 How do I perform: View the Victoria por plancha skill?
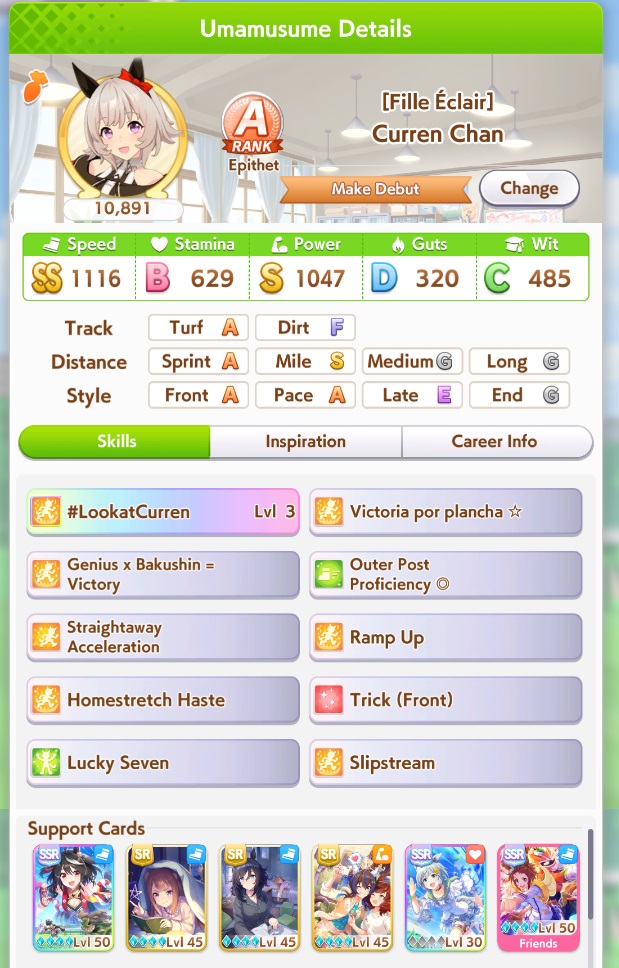[446, 512]
